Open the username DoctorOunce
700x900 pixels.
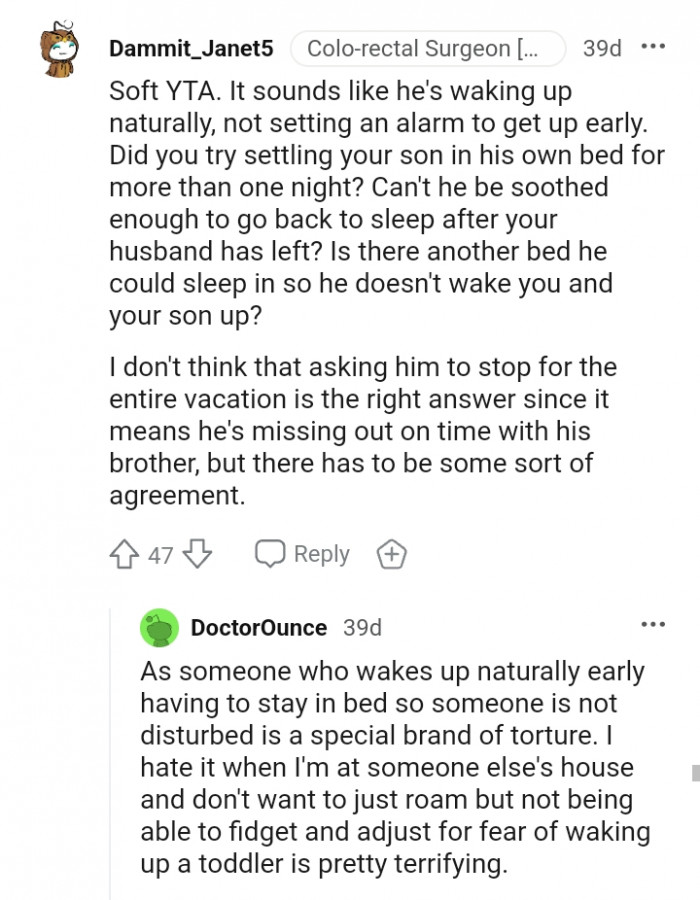(258, 628)
